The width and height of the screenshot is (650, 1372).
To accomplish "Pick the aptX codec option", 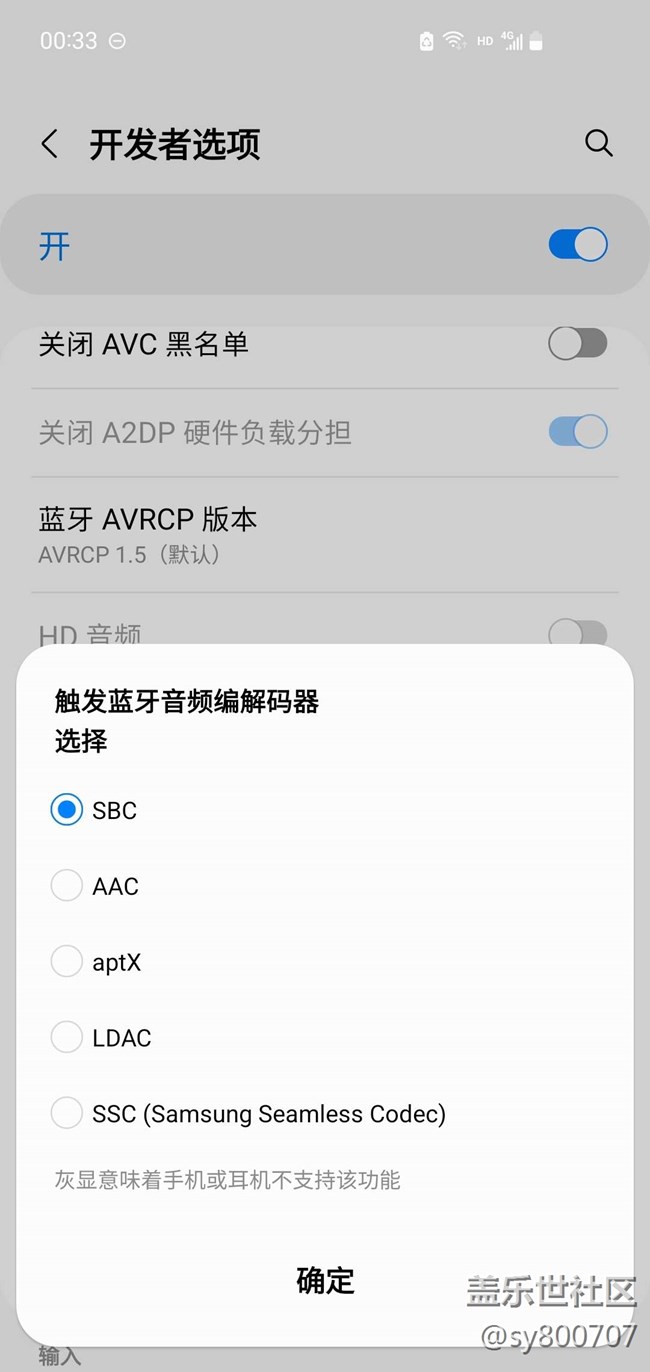I will (67, 962).
